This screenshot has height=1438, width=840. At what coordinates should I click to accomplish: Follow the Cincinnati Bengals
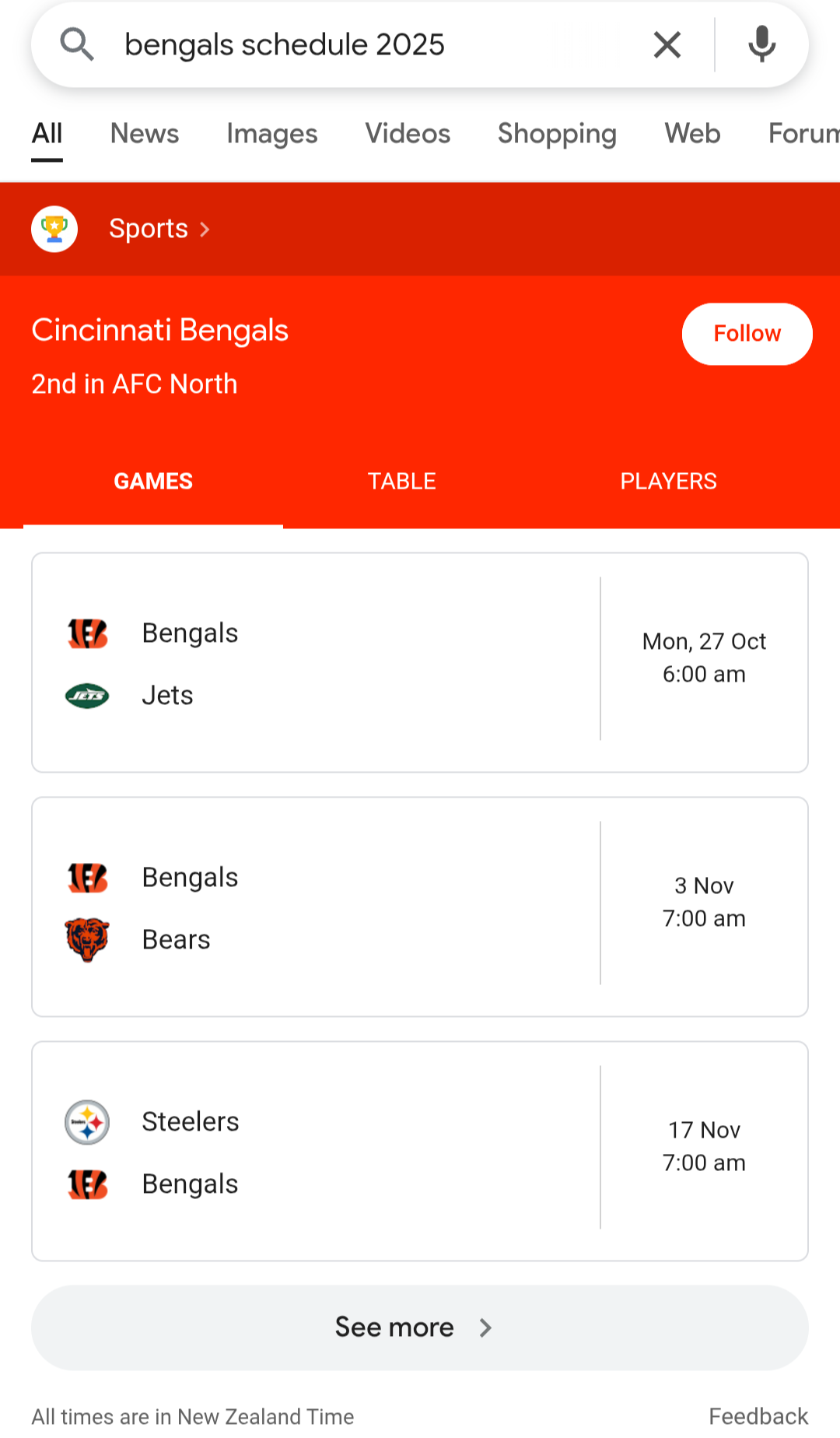pyautogui.click(x=747, y=334)
